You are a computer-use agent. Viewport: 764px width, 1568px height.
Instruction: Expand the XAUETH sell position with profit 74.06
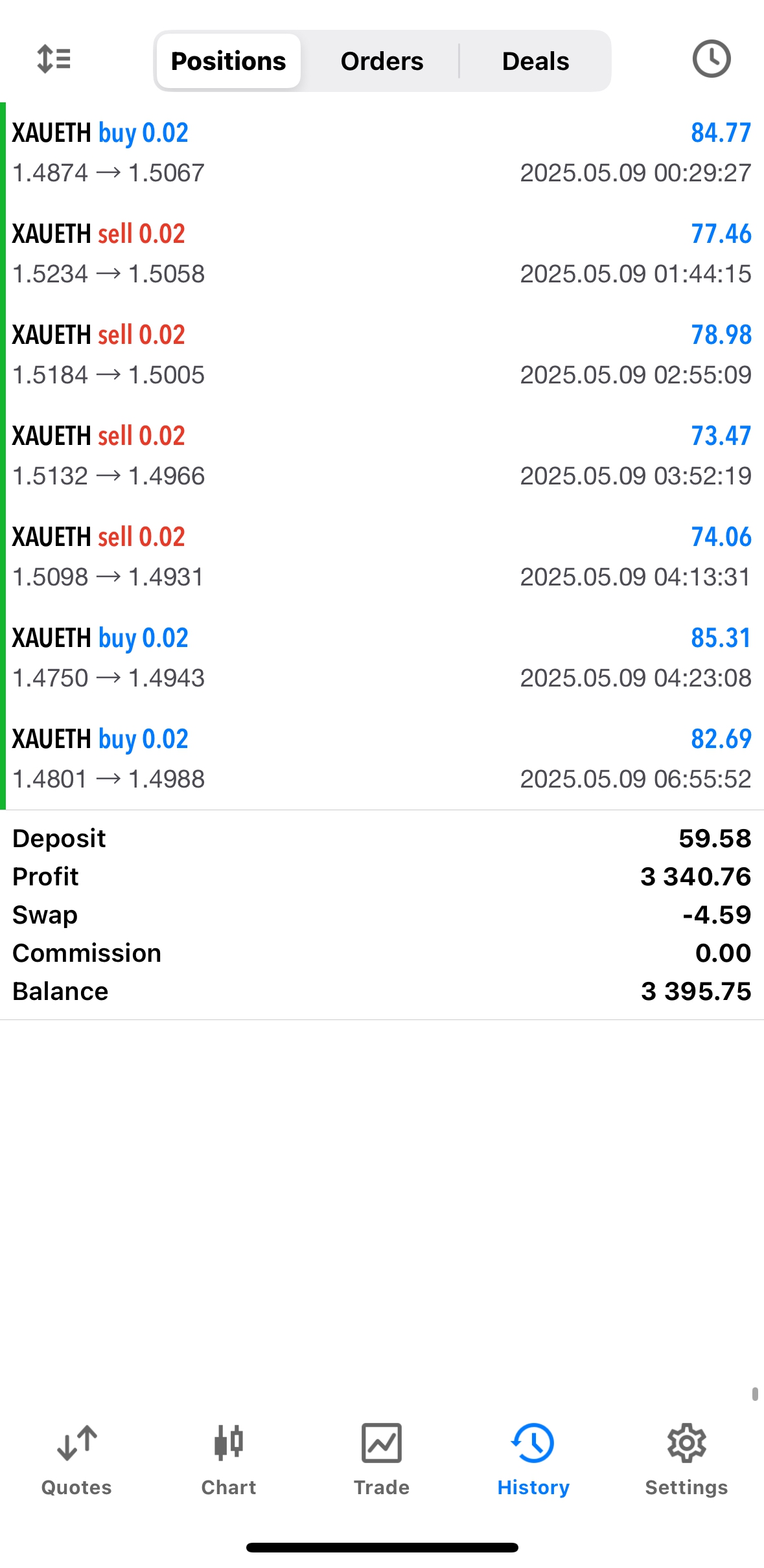tap(382, 557)
